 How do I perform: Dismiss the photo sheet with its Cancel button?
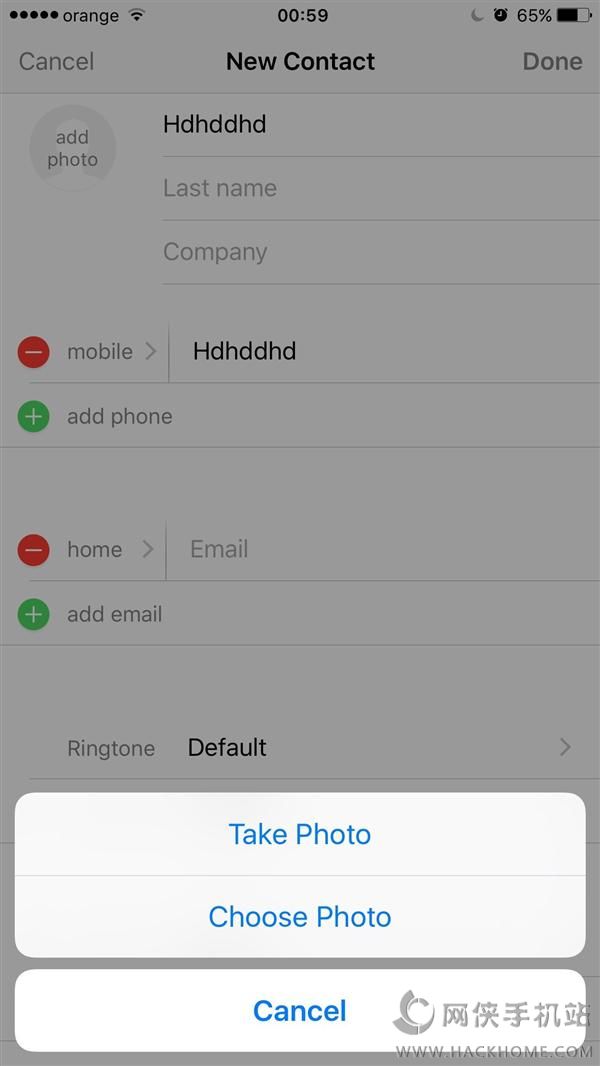[300, 1010]
